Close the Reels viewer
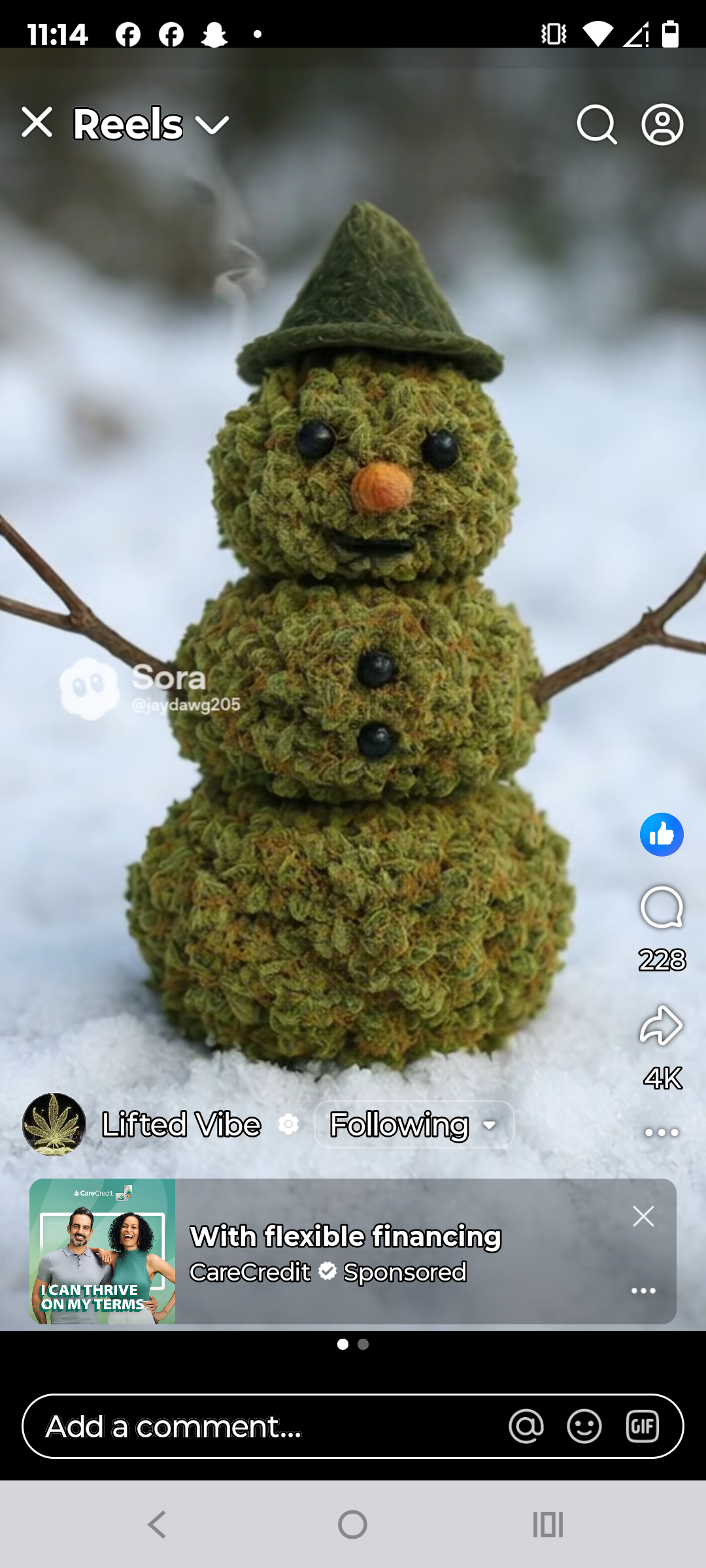 pos(37,123)
